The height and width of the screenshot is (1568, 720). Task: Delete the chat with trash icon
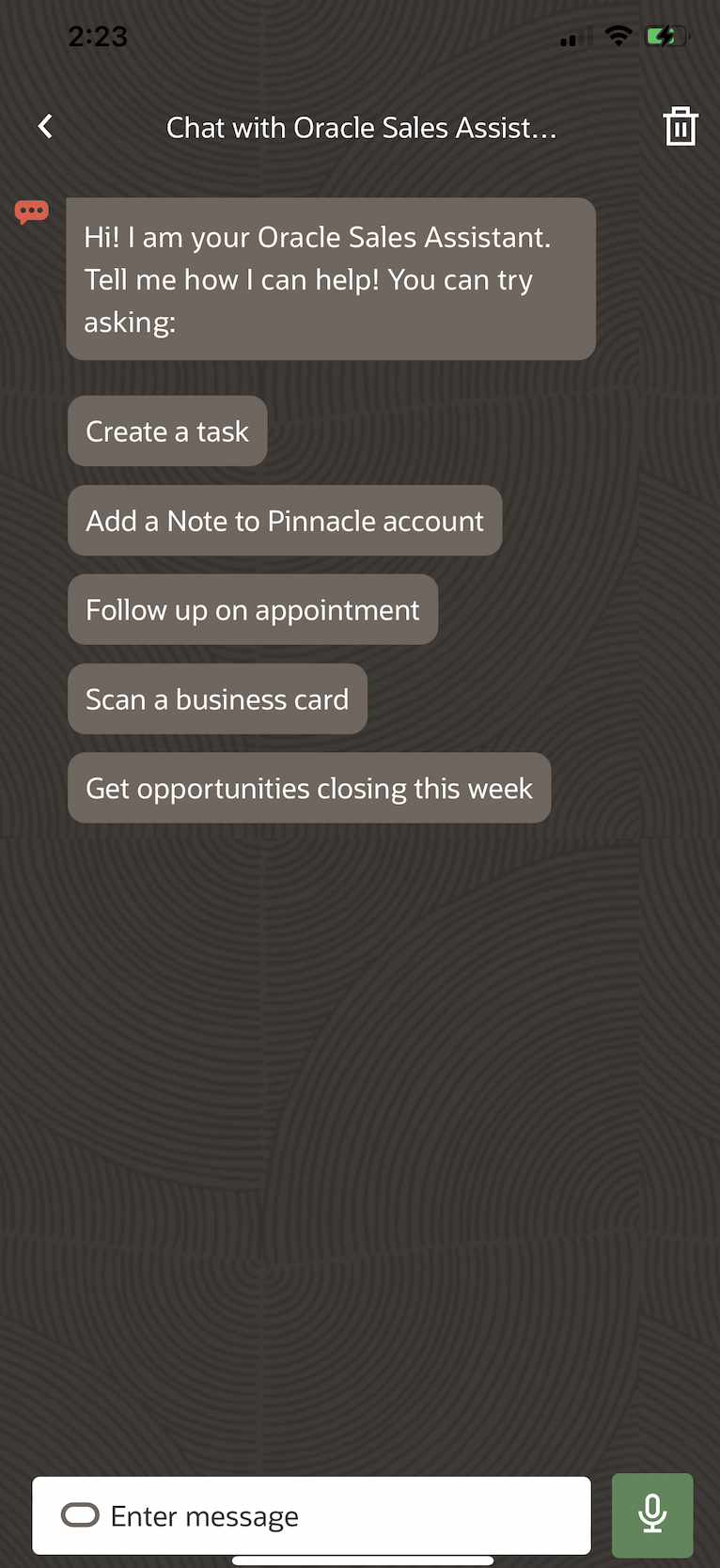click(680, 127)
